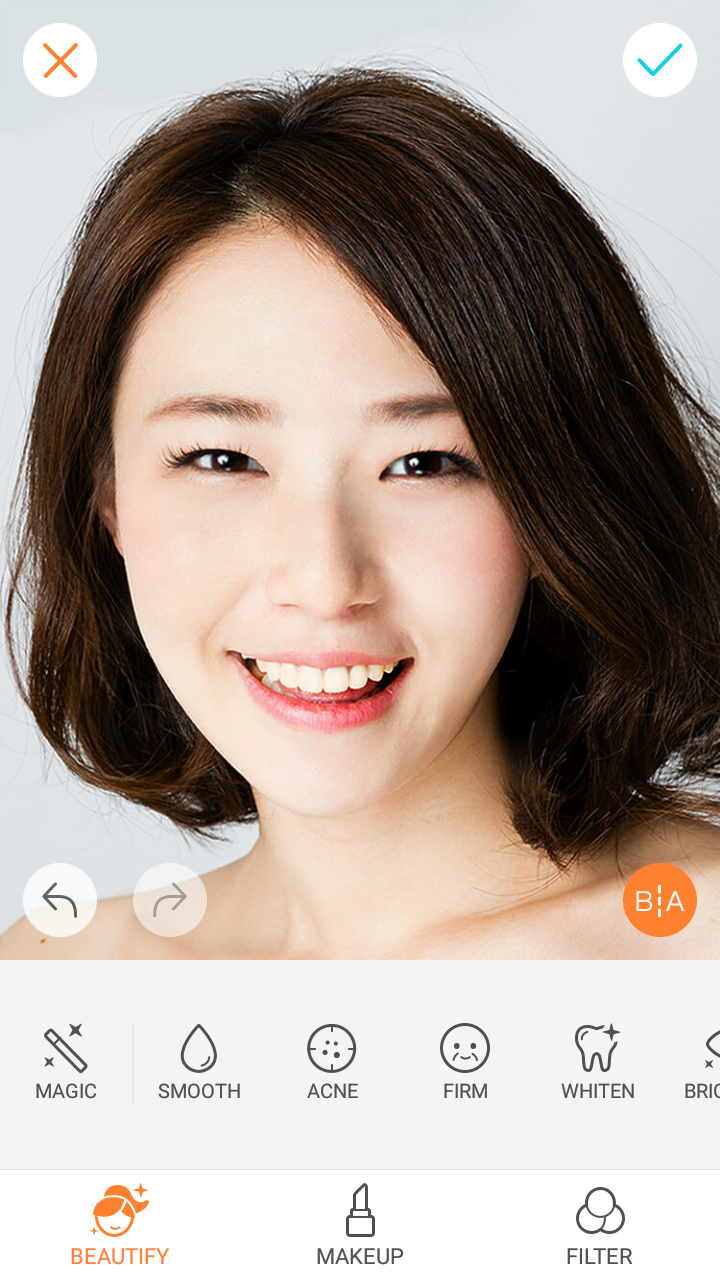This screenshot has height=1280, width=720.
Task: Go to the Filter tab
Action: pyautogui.click(x=600, y=1225)
